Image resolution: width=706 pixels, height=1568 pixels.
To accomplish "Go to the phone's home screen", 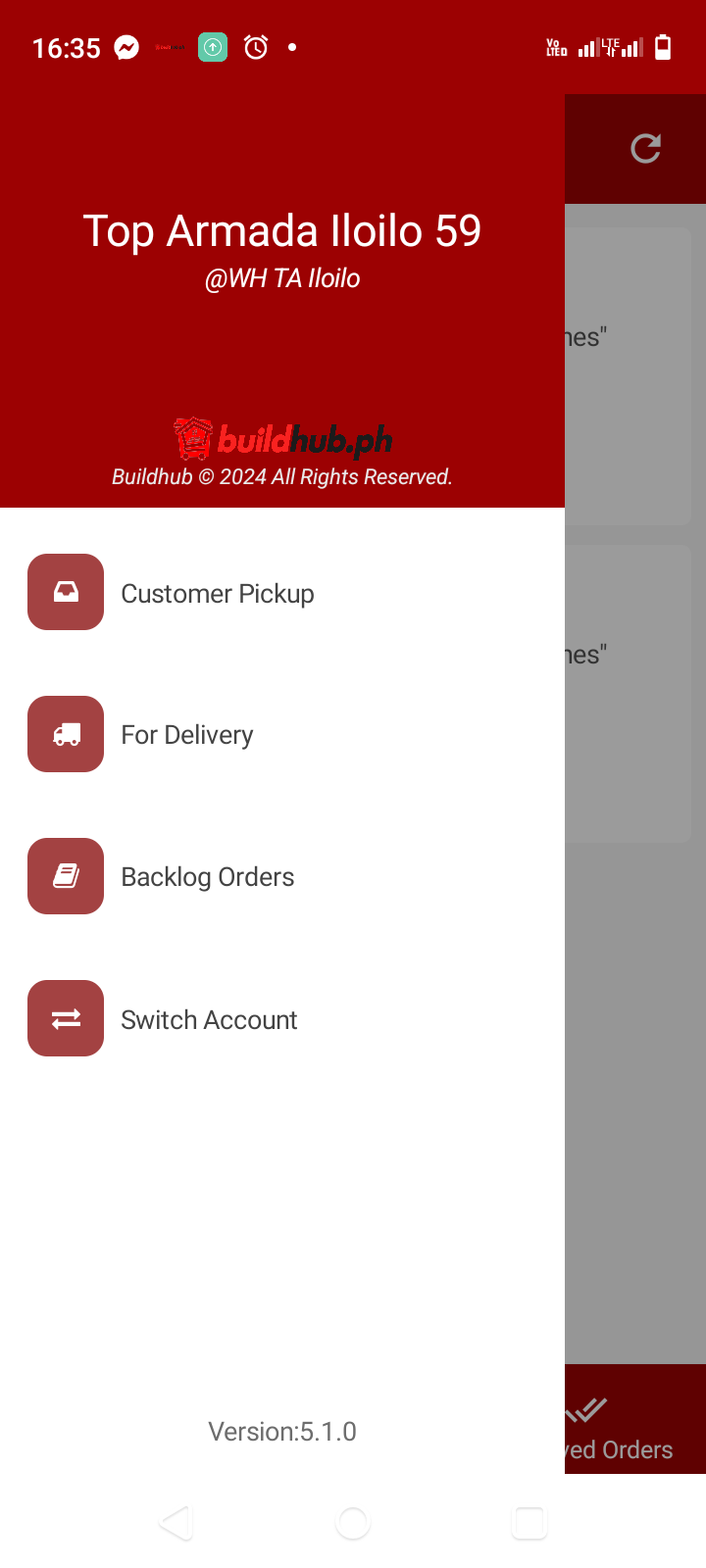I will pyautogui.click(x=353, y=1523).
